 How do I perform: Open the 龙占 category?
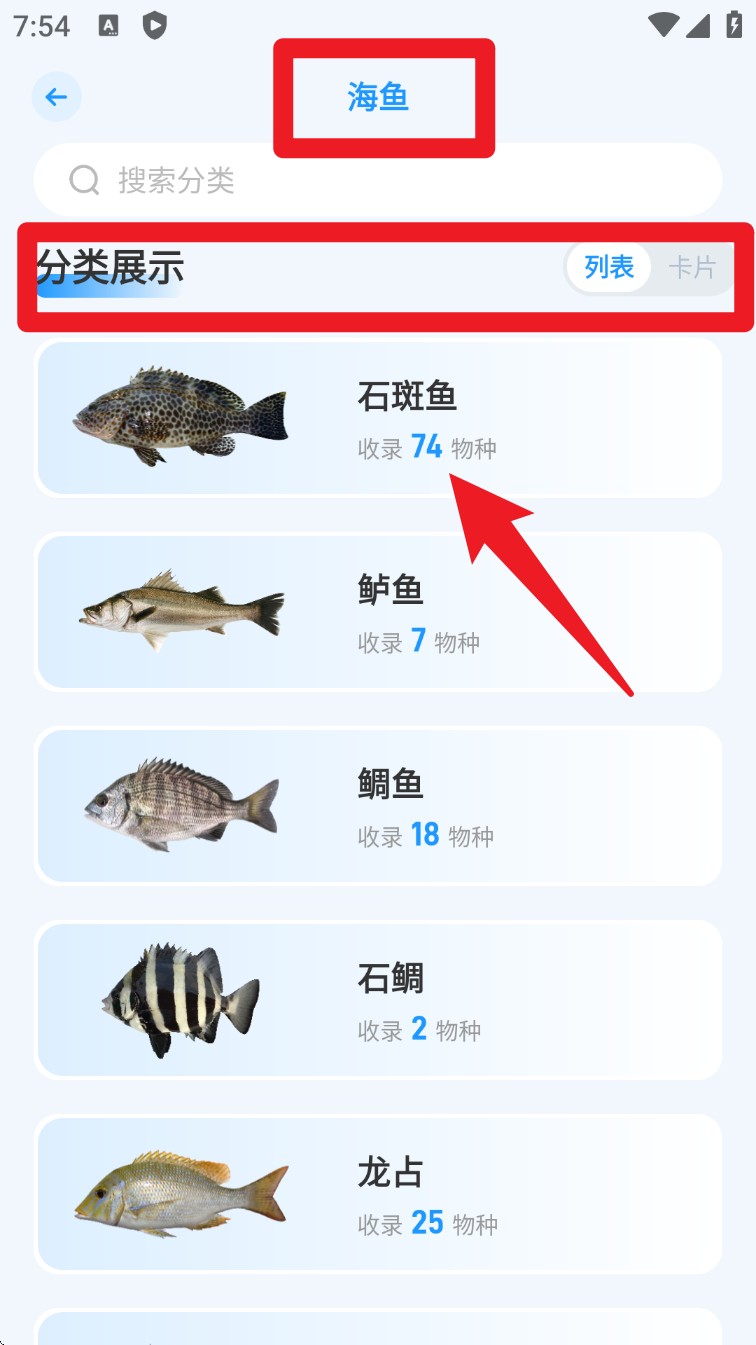pos(377,1194)
